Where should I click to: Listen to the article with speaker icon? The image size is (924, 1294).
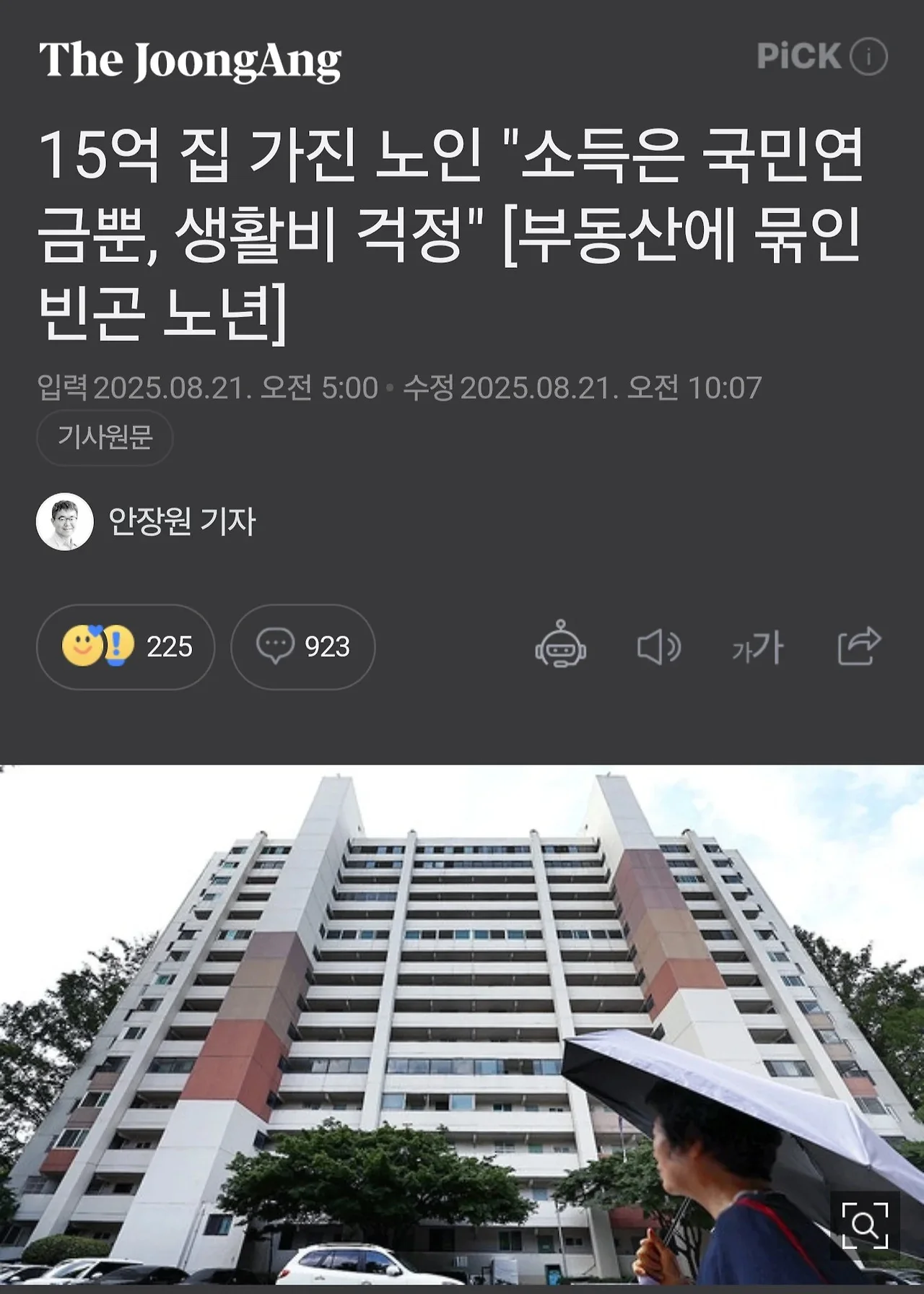tap(658, 646)
